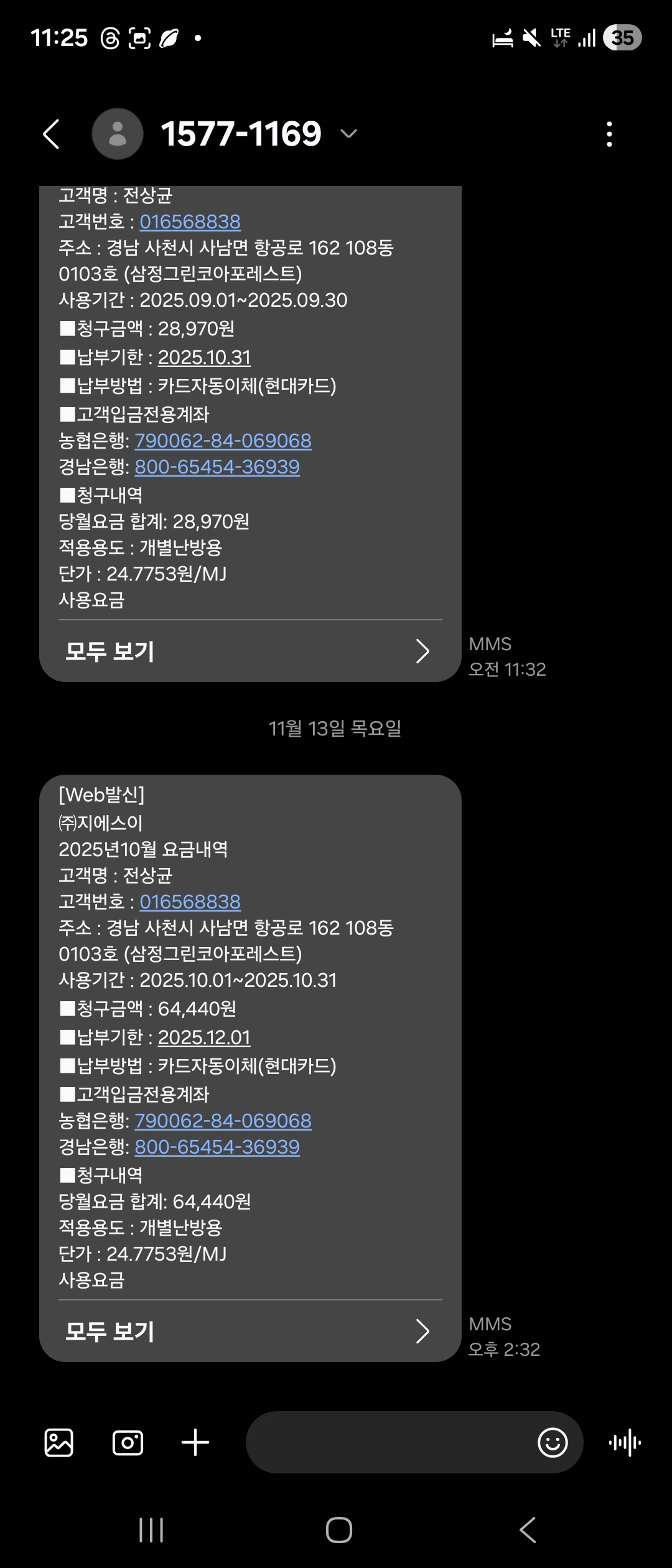
Task: Tap the plus icon for more attachments
Action: coord(195,1442)
